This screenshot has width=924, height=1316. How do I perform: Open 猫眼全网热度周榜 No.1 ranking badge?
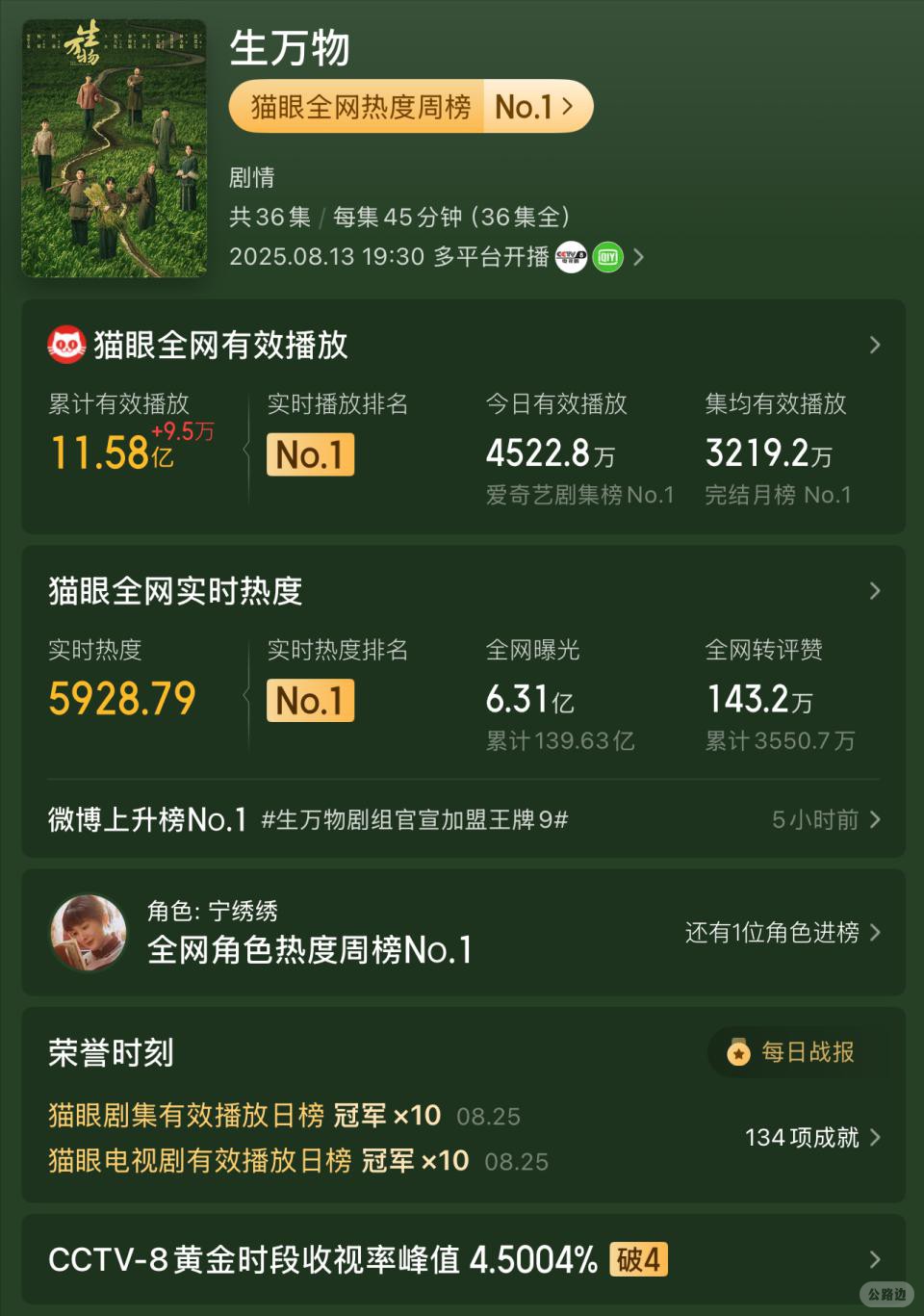(410, 107)
